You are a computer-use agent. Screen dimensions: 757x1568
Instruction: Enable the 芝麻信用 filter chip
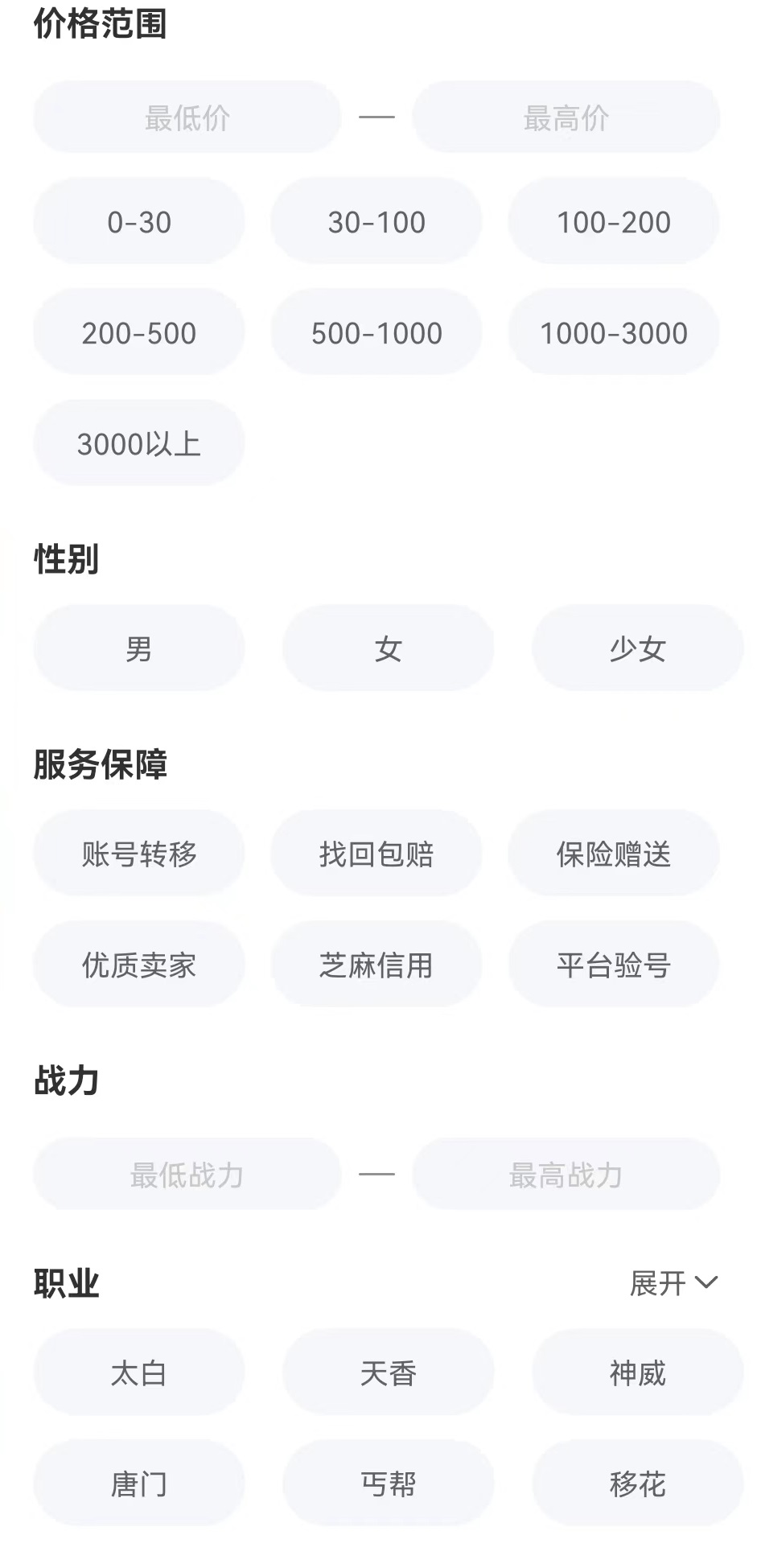tap(376, 965)
